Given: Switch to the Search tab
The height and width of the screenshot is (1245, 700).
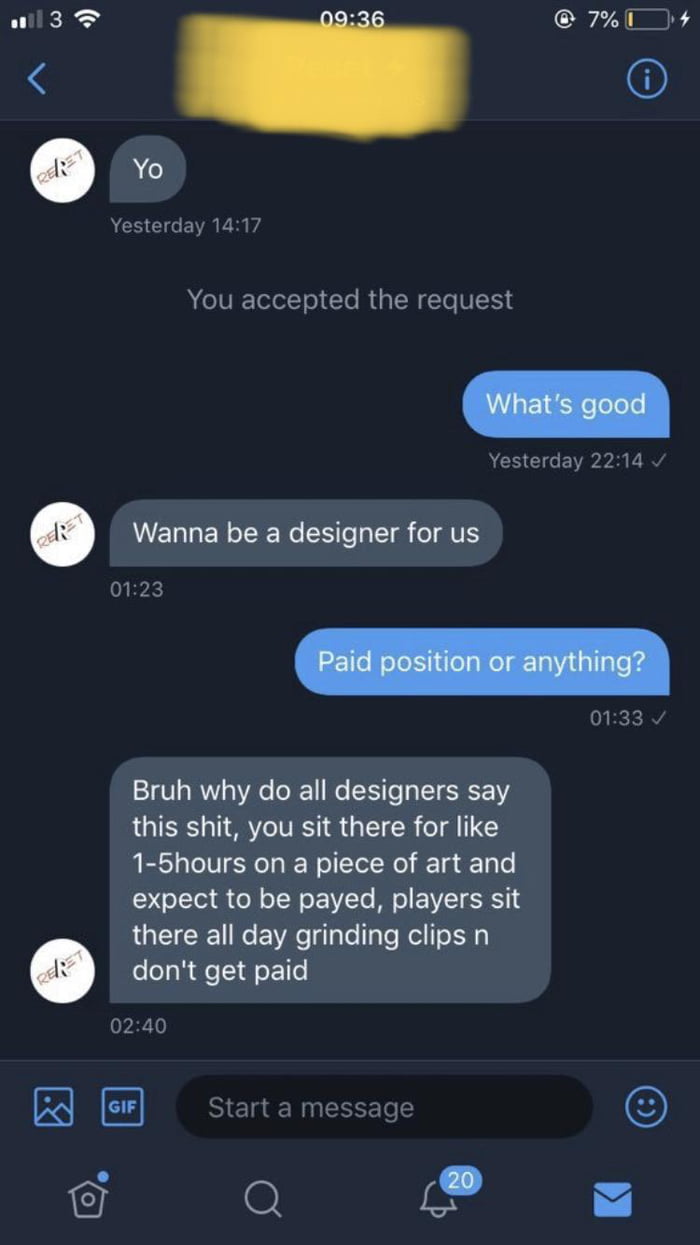Looking at the screenshot, I should tap(262, 1194).
